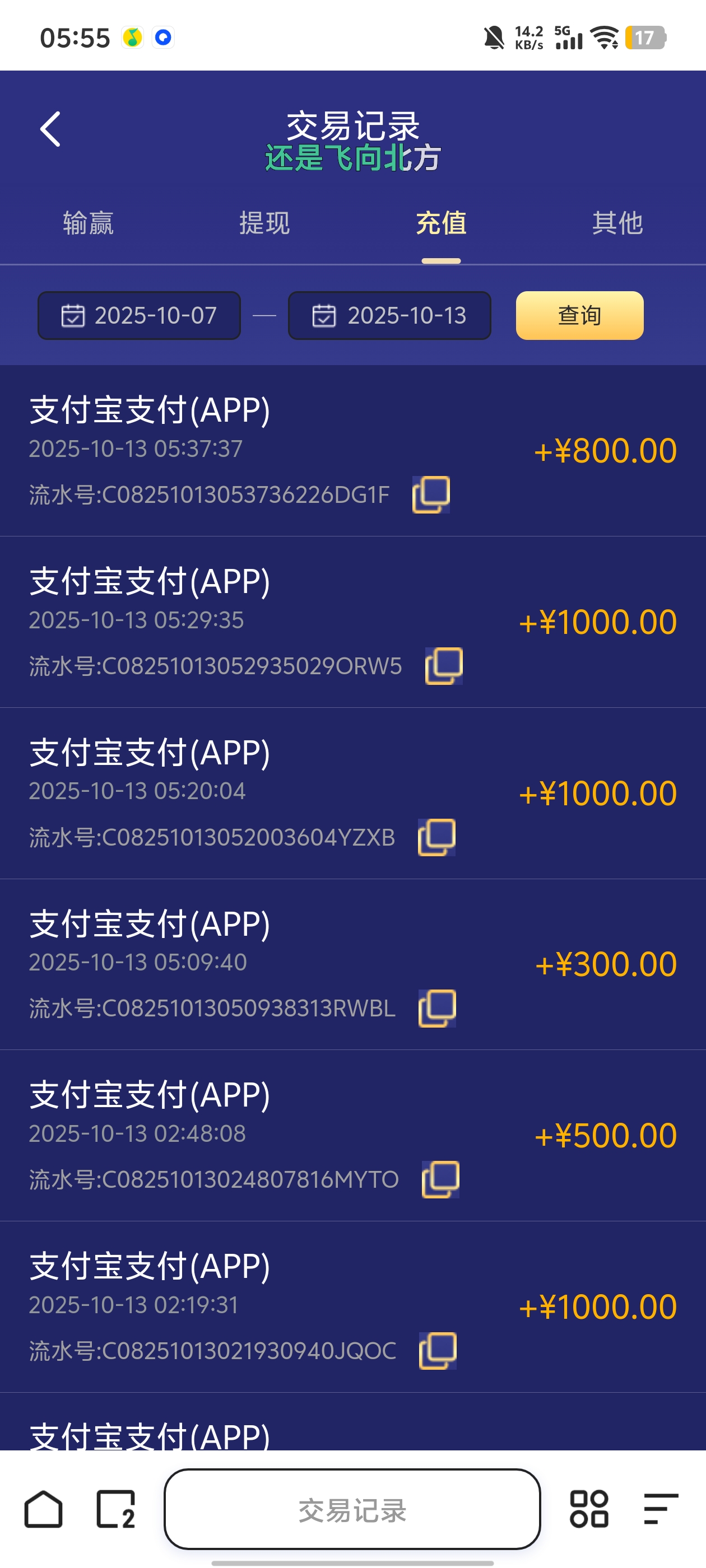Image resolution: width=706 pixels, height=1568 pixels.
Task: Tap the 查询 button
Action: [x=579, y=315]
